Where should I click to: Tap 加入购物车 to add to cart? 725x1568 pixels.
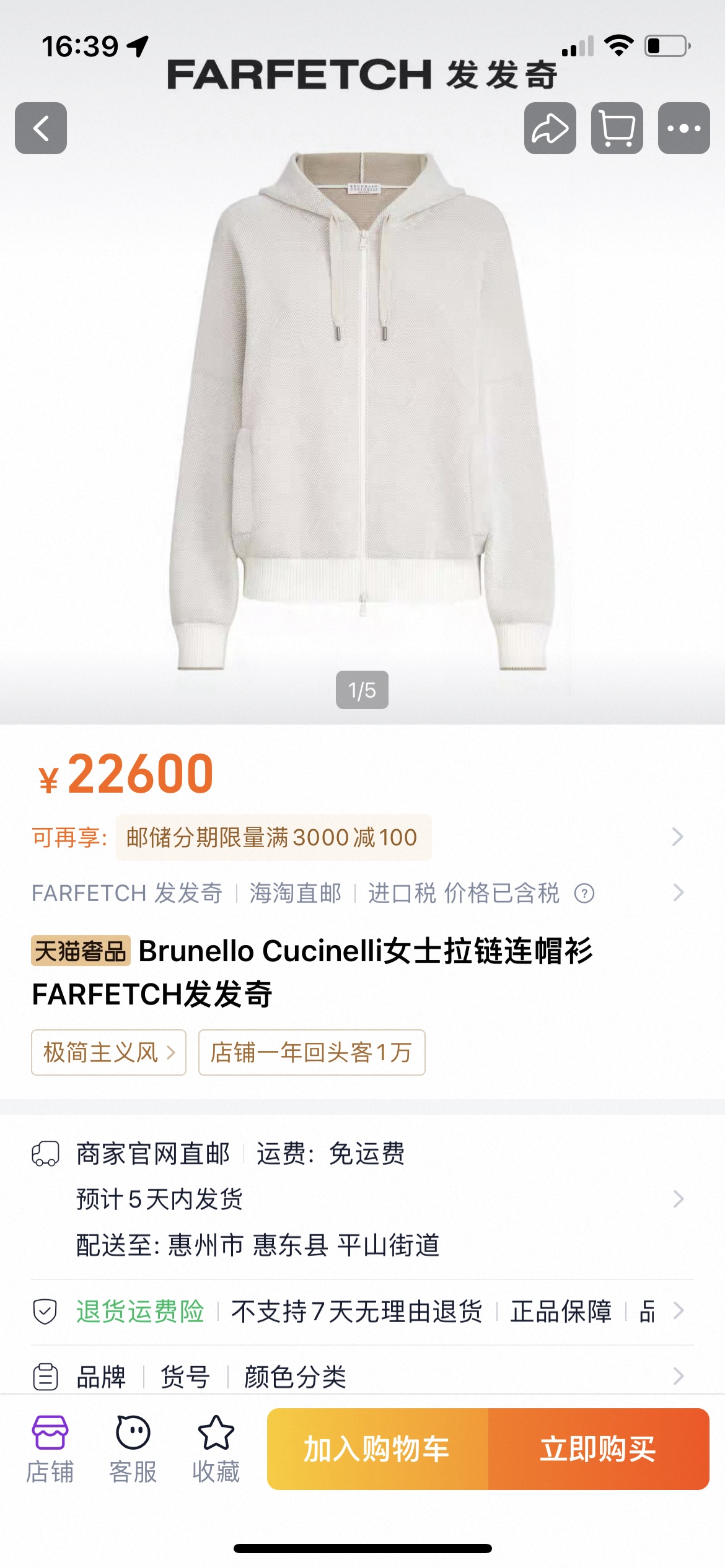(x=377, y=1449)
